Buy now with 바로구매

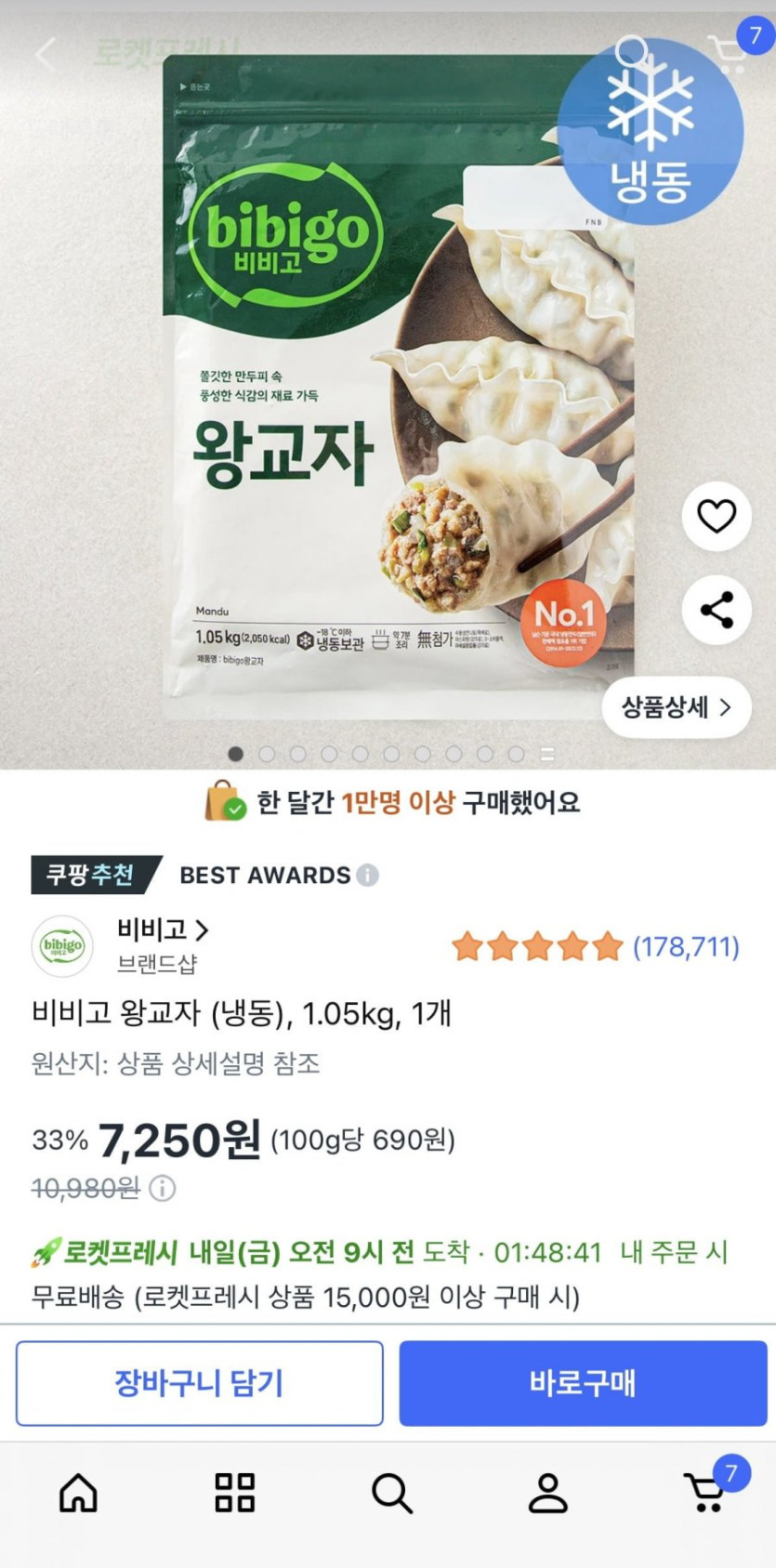583,1383
